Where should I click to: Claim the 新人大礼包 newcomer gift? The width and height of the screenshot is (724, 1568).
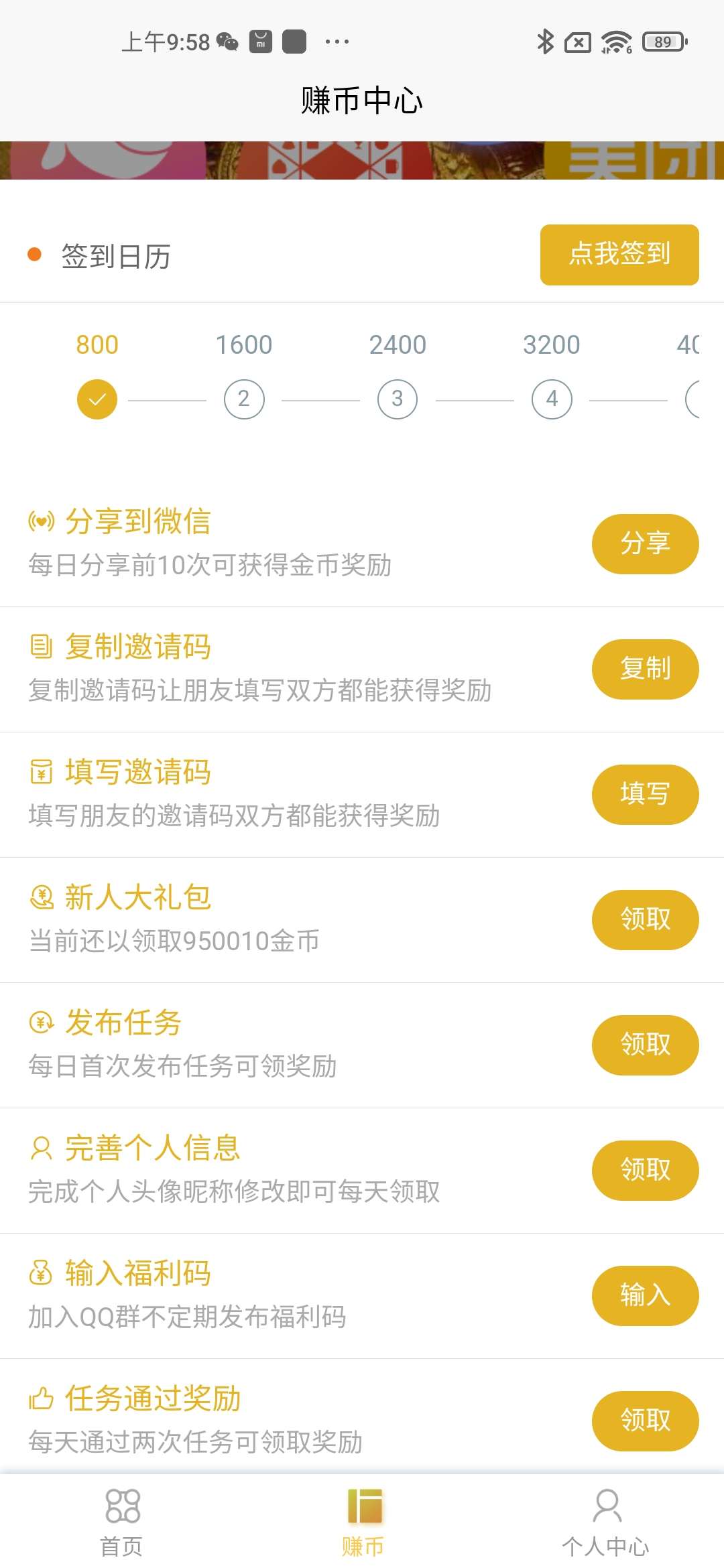coord(645,919)
